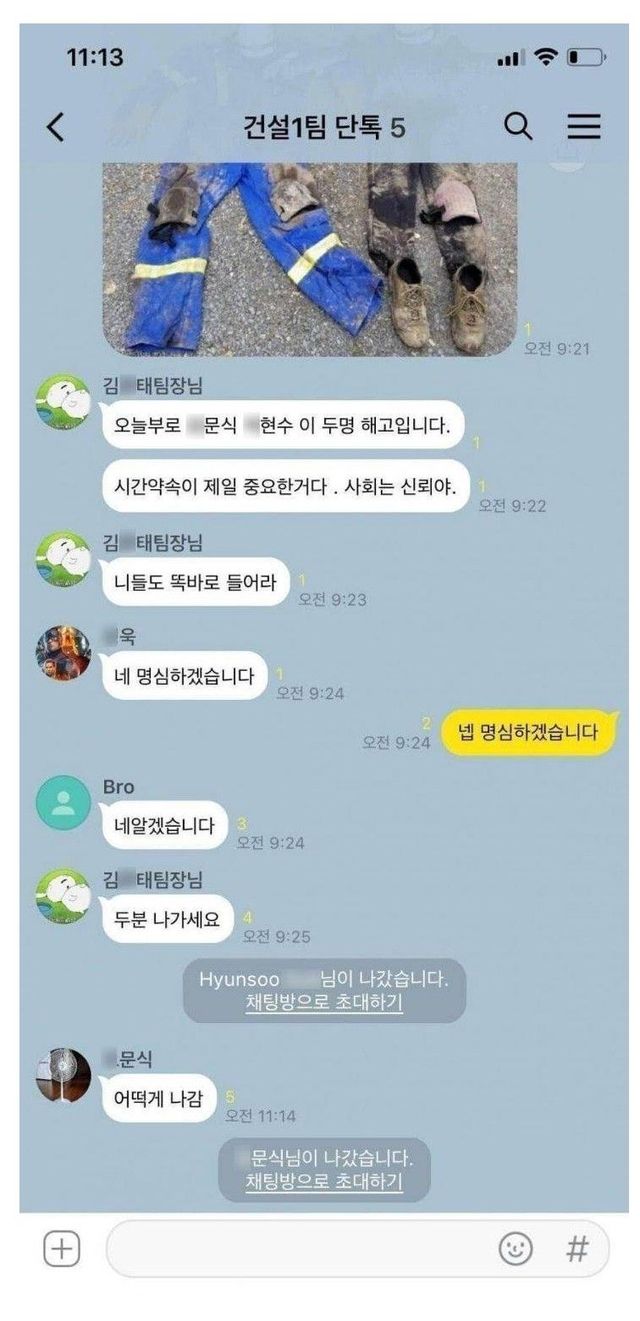This screenshot has height=1321, width=640.
Task: Open the hashtag search button
Action: point(577,1248)
